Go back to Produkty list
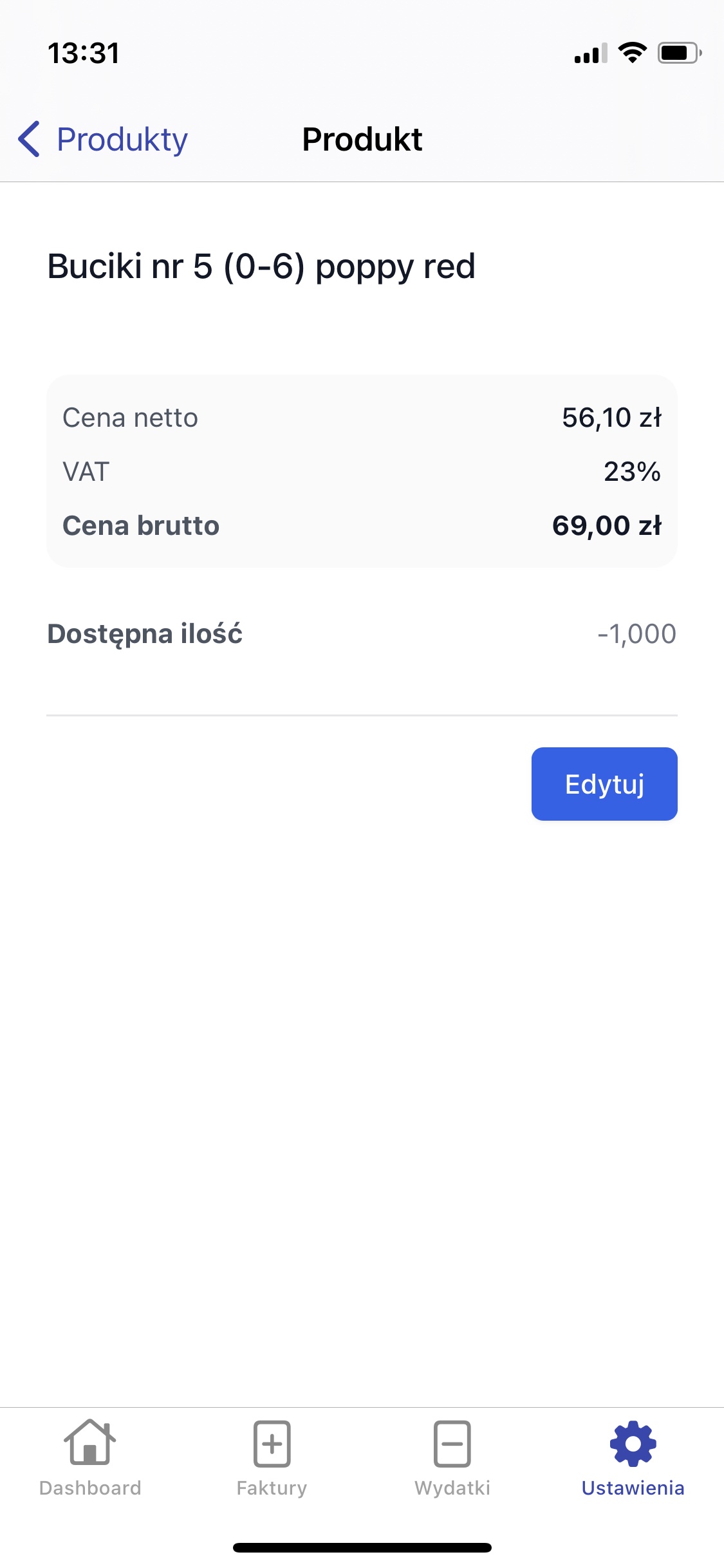 (103, 139)
